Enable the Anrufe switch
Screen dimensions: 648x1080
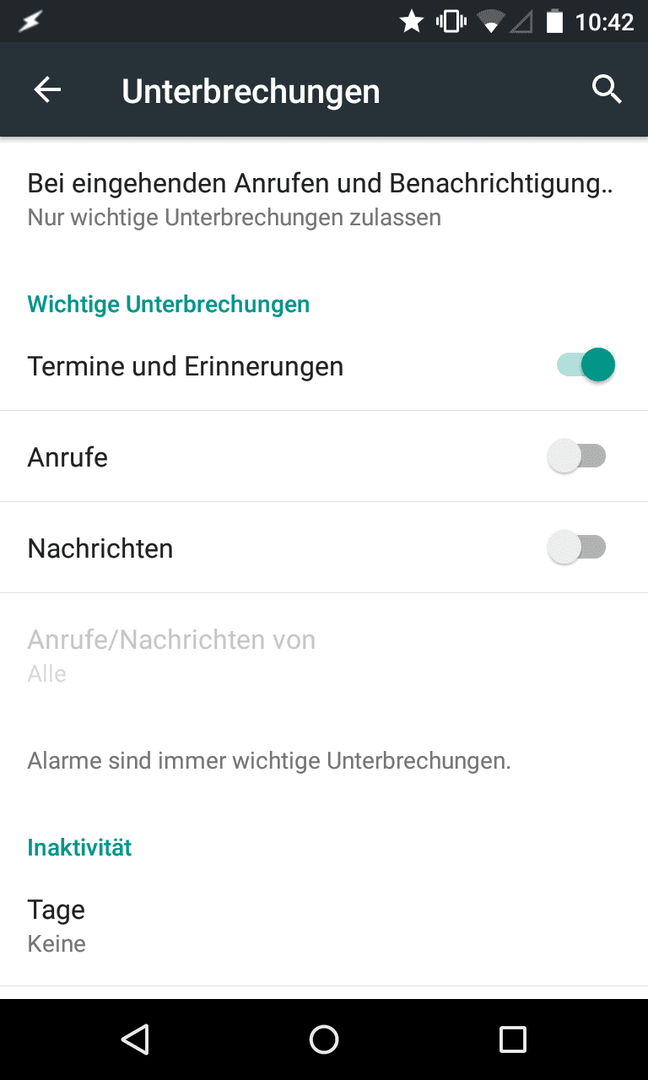[576, 456]
